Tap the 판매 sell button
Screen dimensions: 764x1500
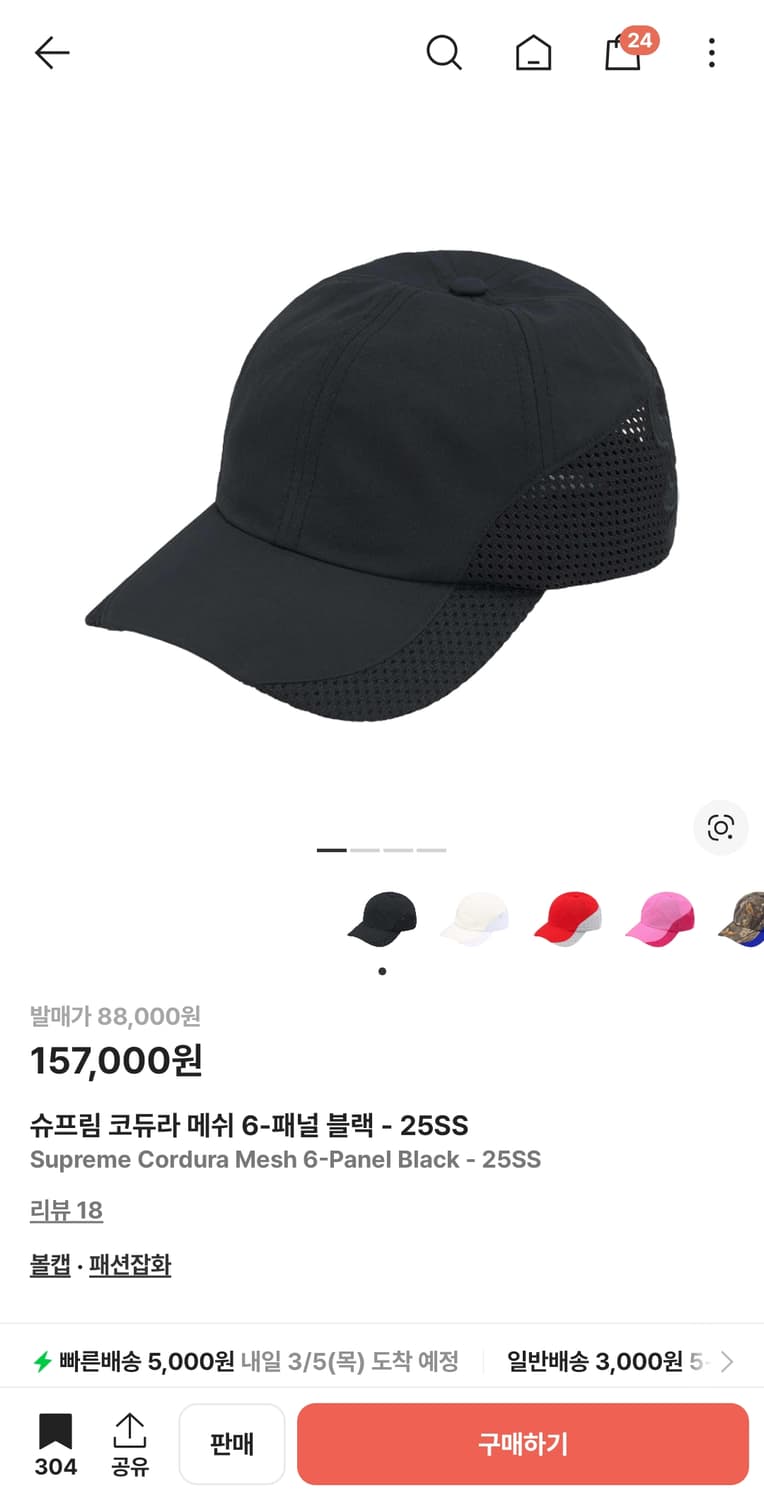[x=232, y=1443]
